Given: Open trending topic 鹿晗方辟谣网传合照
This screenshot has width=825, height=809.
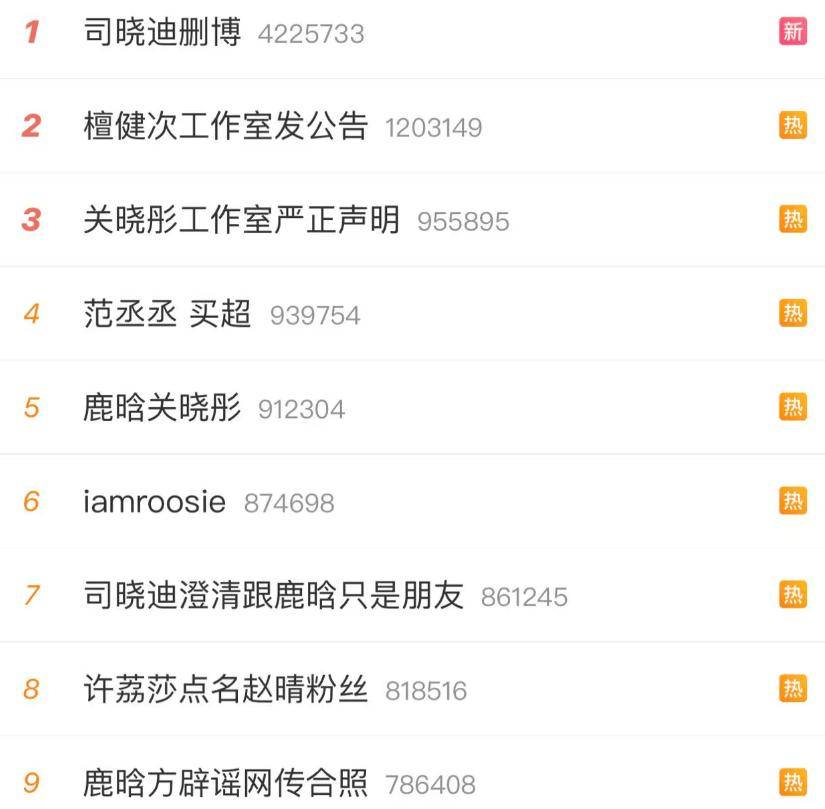Looking at the screenshot, I should click(226, 783).
